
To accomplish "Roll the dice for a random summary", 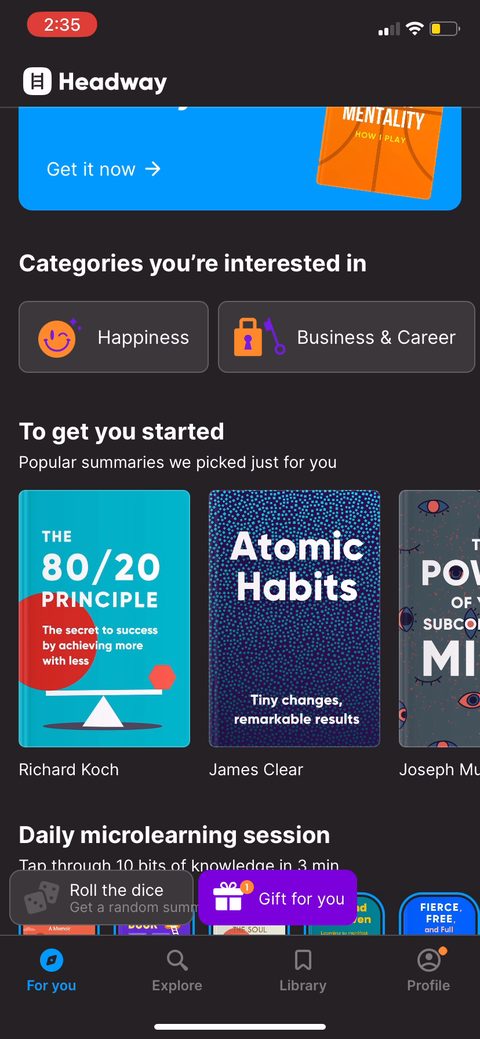I will (101, 898).
